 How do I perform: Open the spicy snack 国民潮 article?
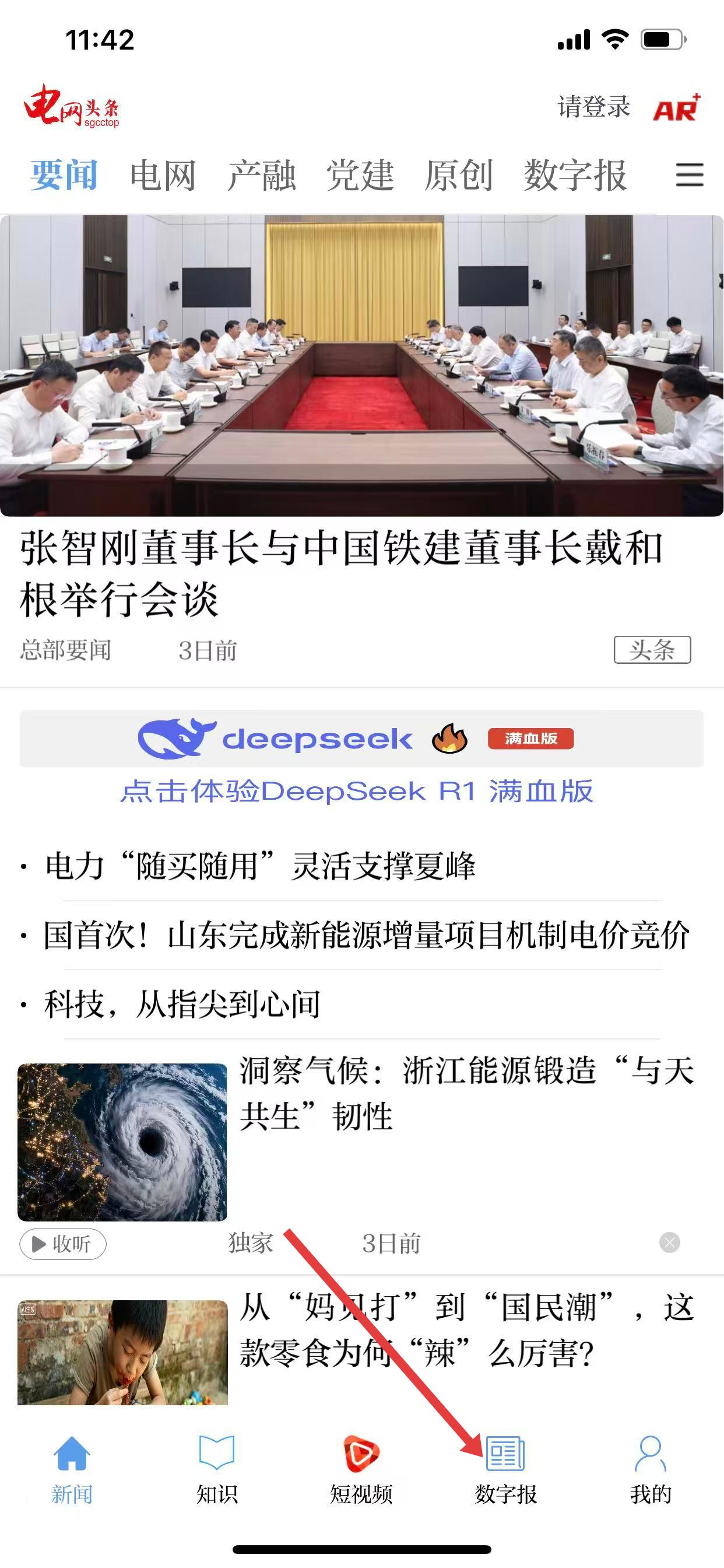click(x=465, y=1330)
